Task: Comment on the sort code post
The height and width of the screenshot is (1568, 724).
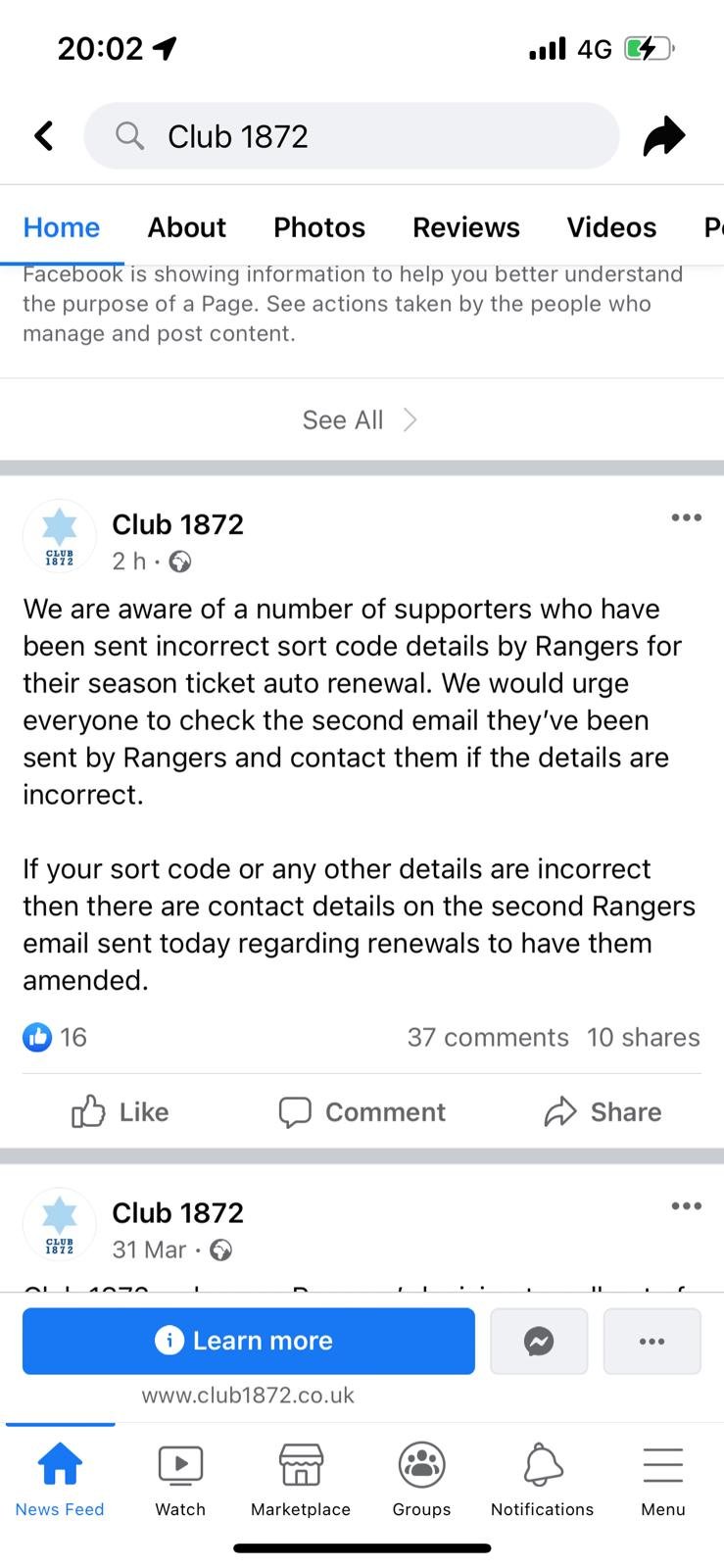Action: [362, 1111]
